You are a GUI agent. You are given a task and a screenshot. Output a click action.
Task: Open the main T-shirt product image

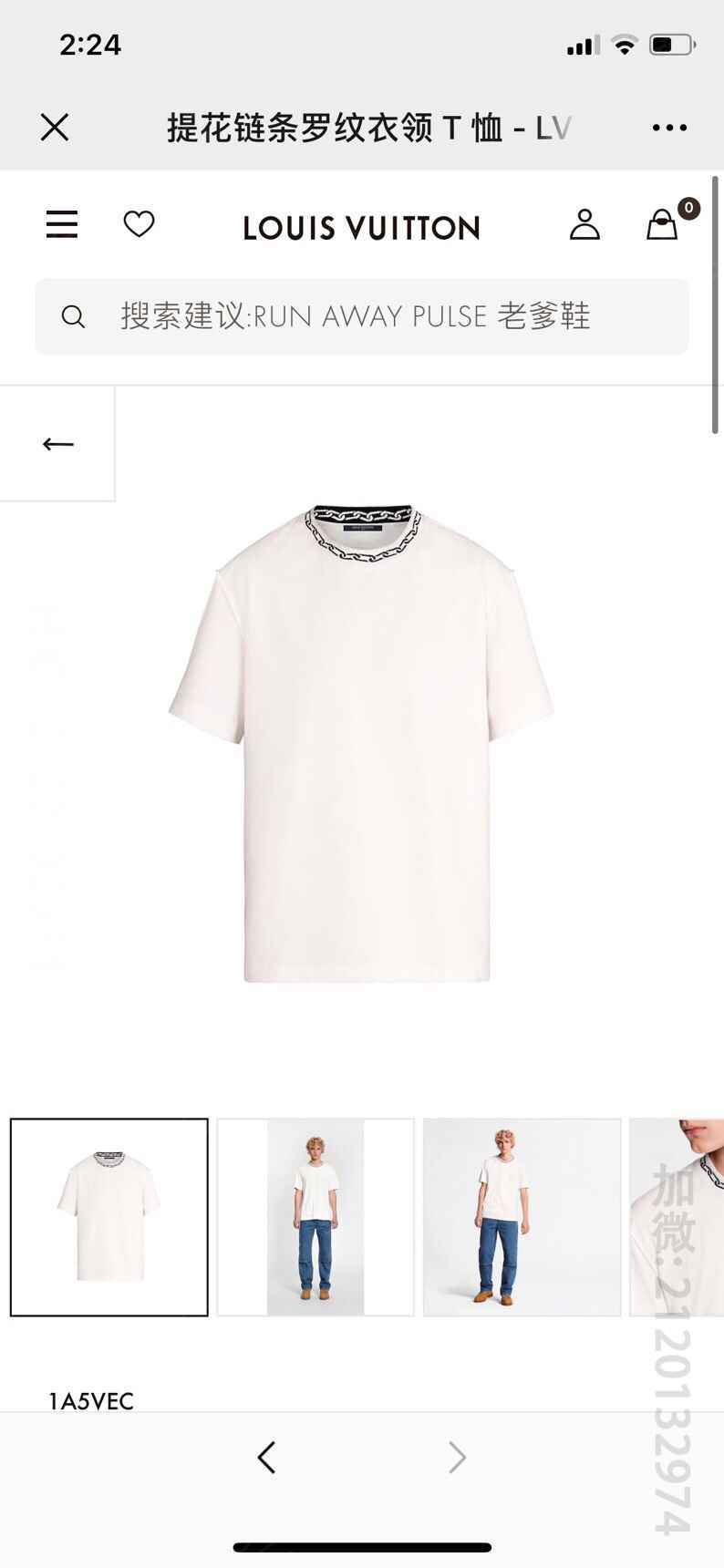362,743
